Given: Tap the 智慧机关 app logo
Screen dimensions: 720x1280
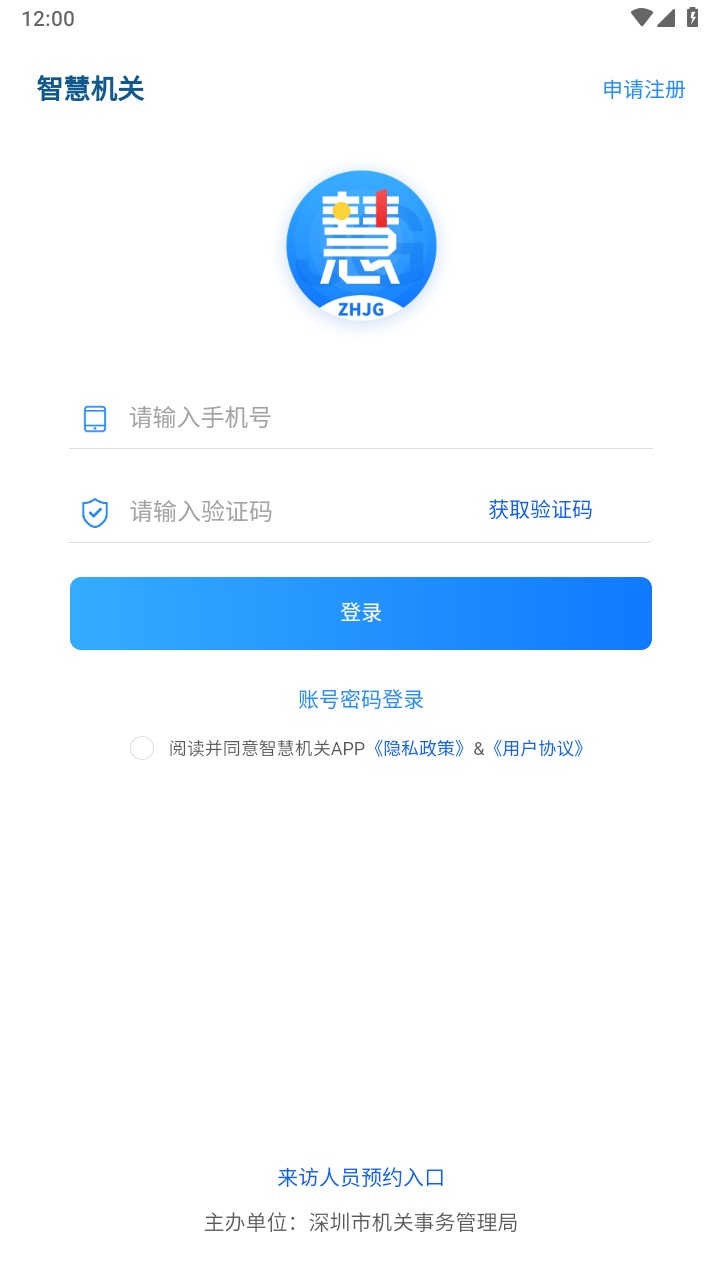Looking at the screenshot, I should [x=361, y=245].
